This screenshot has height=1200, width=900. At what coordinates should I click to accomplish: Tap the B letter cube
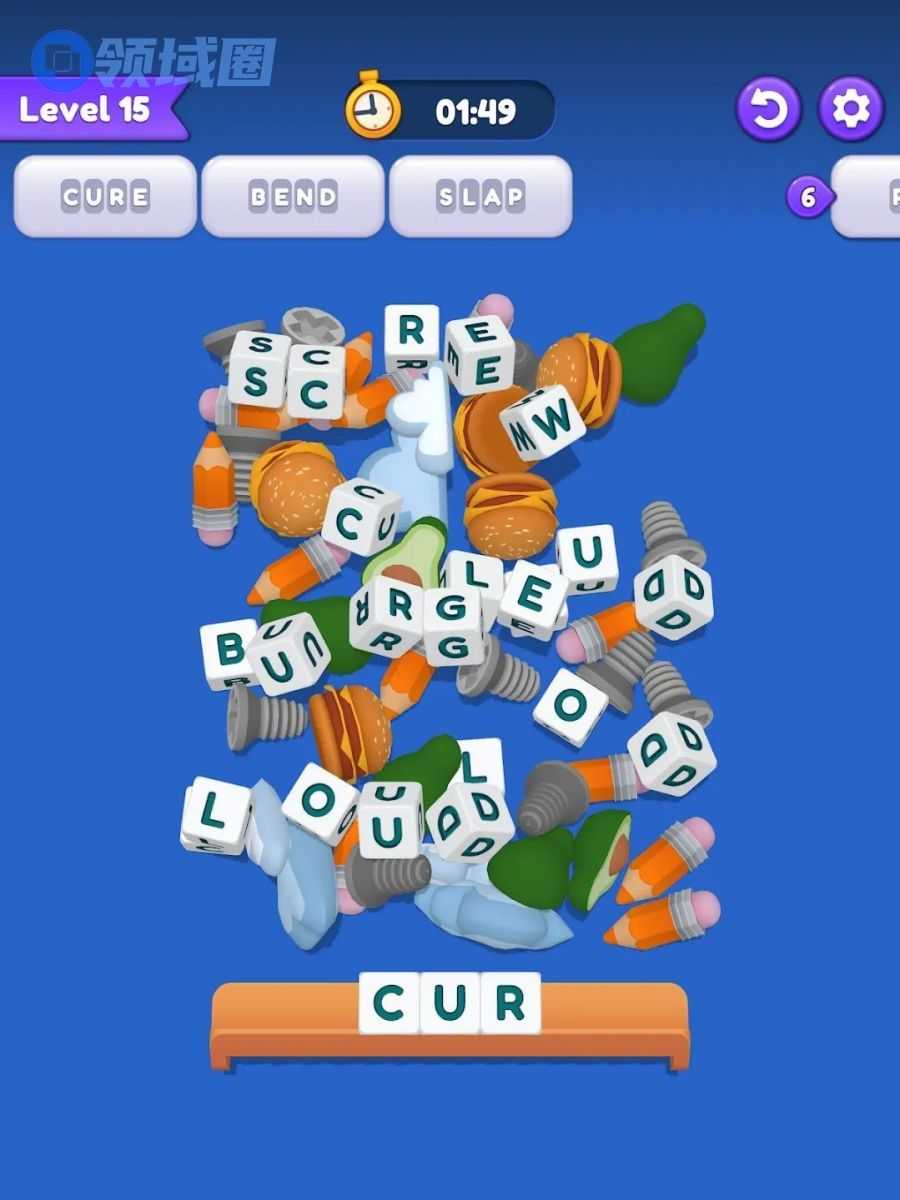[229, 651]
